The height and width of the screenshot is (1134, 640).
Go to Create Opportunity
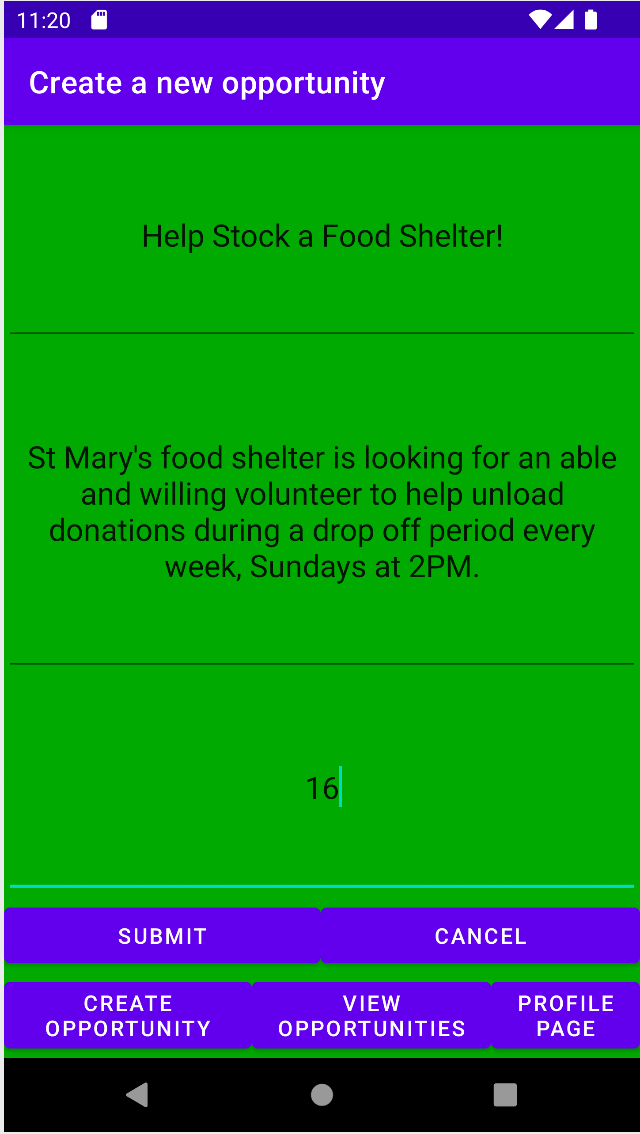tap(128, 1016)
